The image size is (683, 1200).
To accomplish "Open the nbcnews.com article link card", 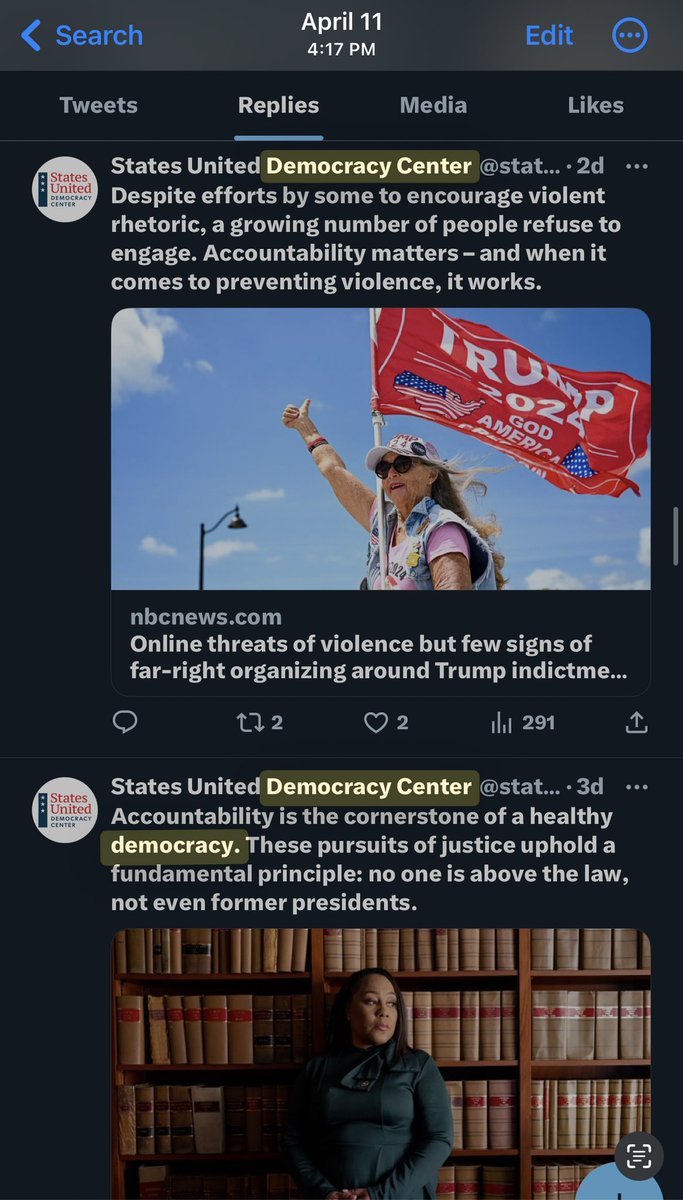I will pyautogui.click(x=380, y=642).
